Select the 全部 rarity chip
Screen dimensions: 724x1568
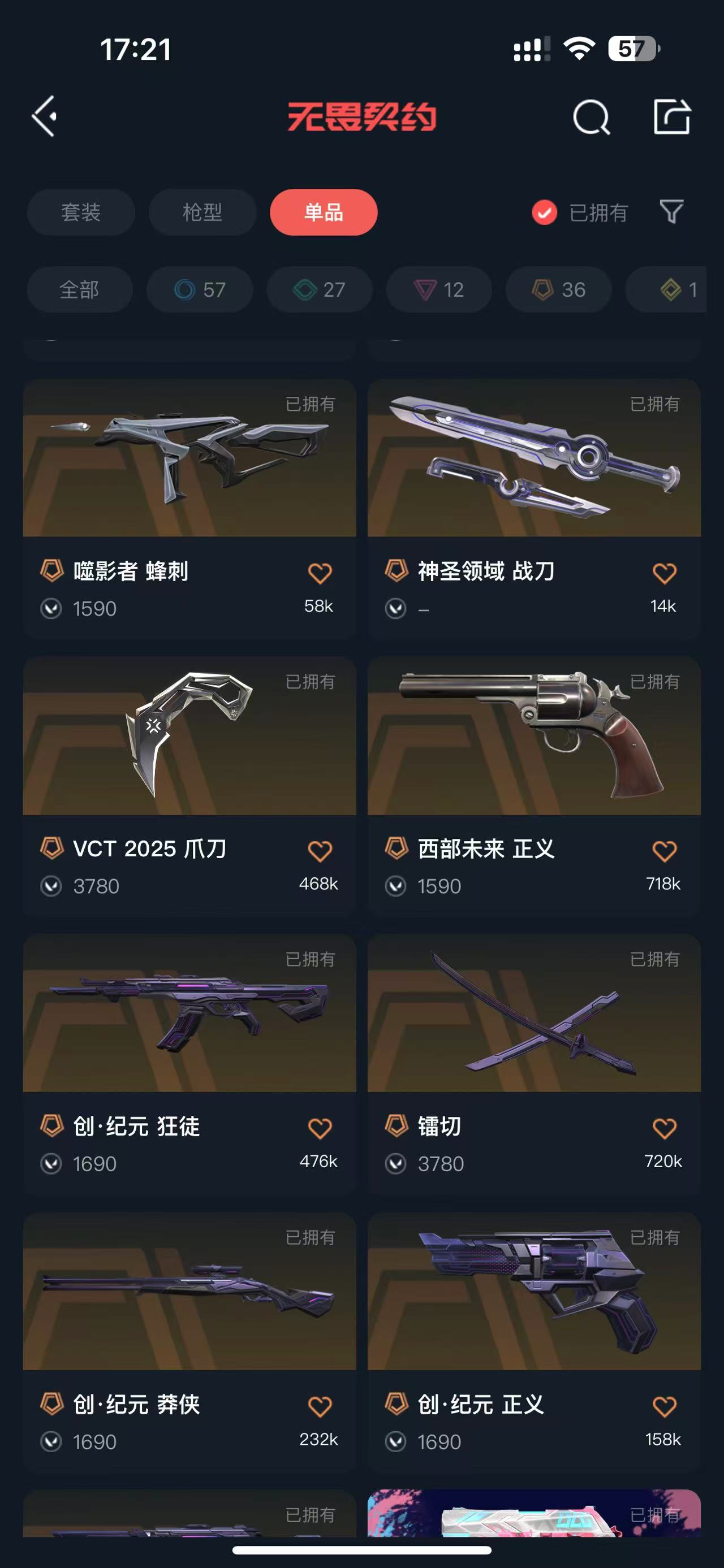point(79,290)
